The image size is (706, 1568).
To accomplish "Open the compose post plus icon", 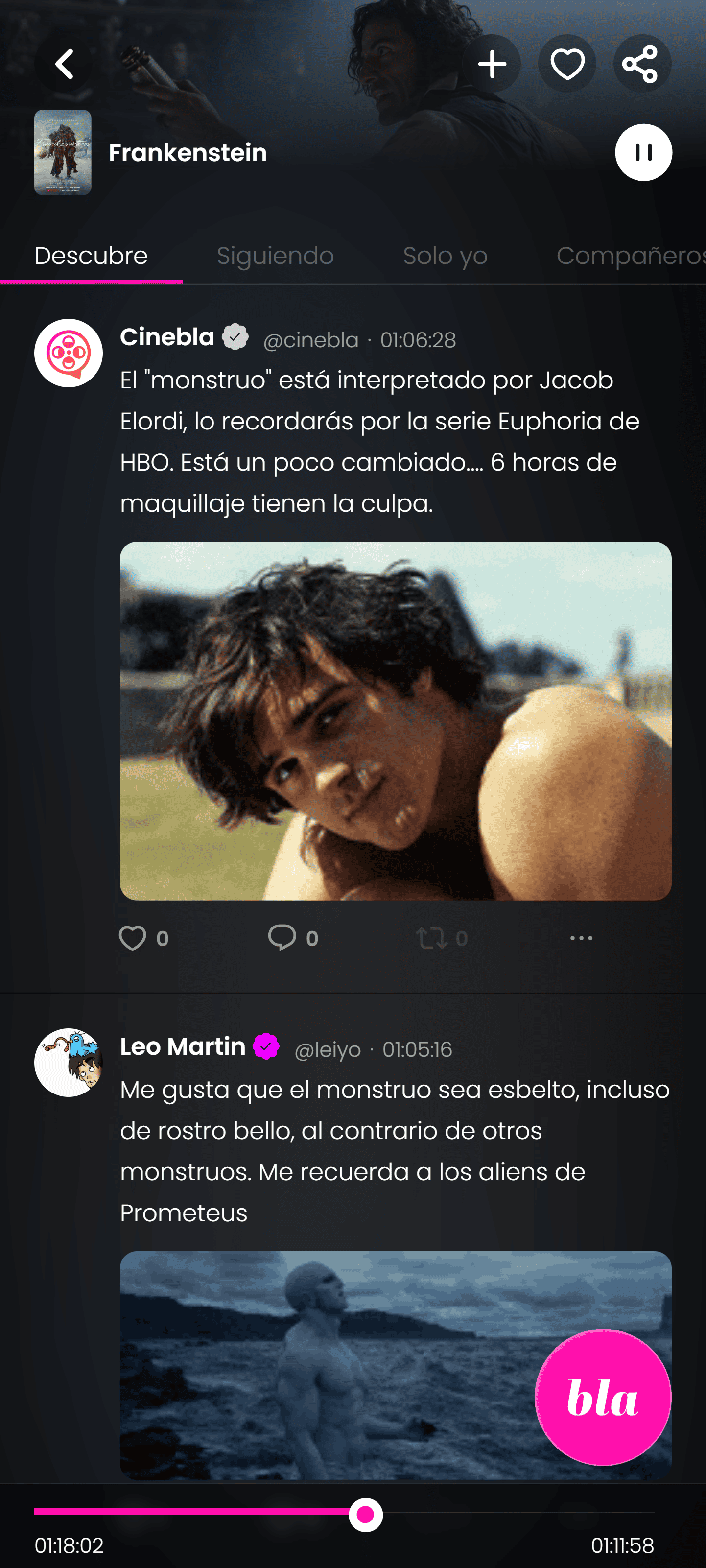I will [x=493, y=63].
